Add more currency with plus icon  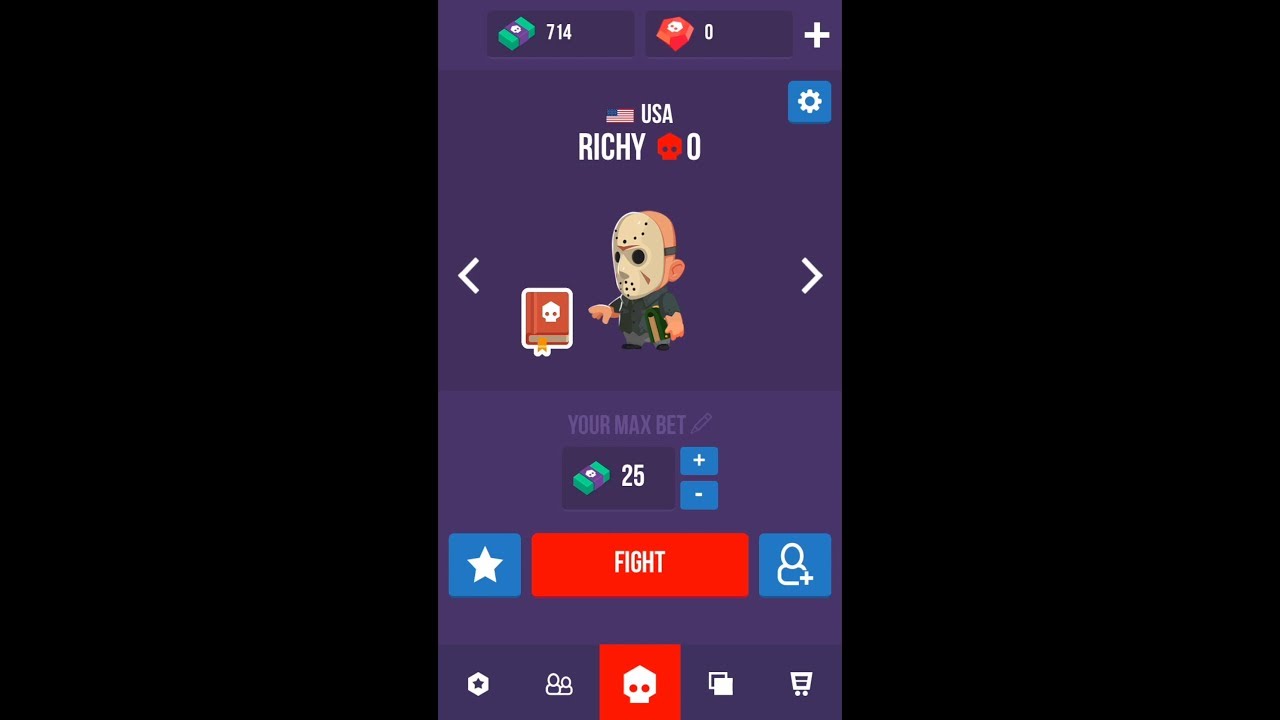click(817, 35)
